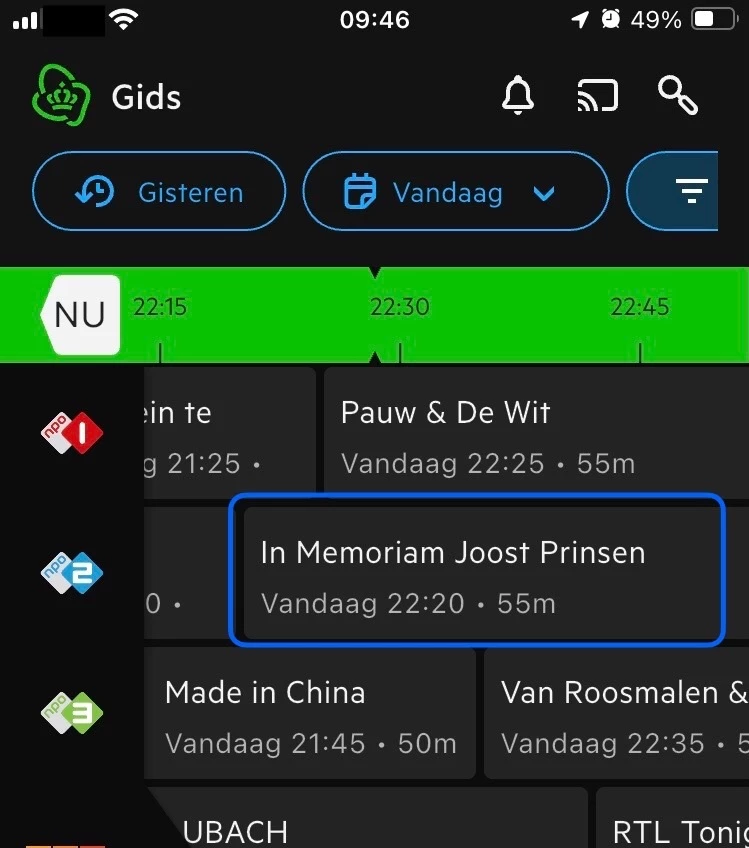Screen dimensions: 749x848
Task: Open the NPO 2 channel
Action: [71, 573]
